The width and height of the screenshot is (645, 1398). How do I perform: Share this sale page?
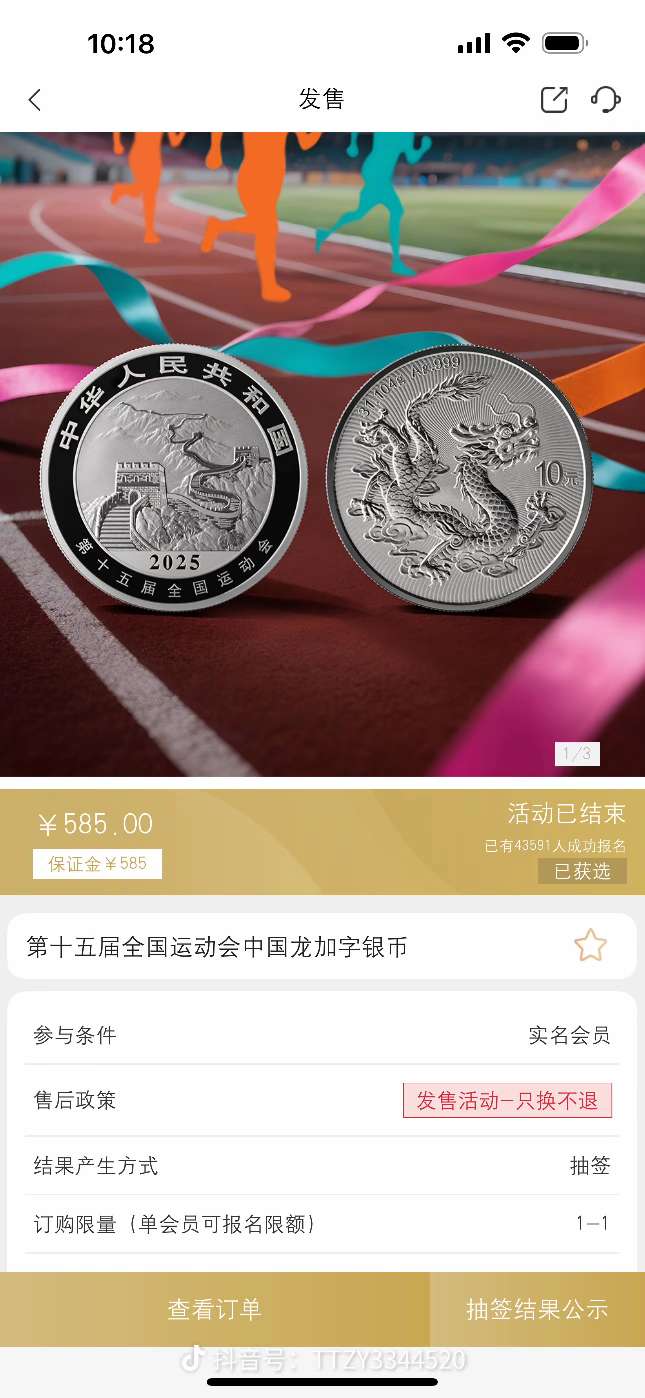coord(554,100)
